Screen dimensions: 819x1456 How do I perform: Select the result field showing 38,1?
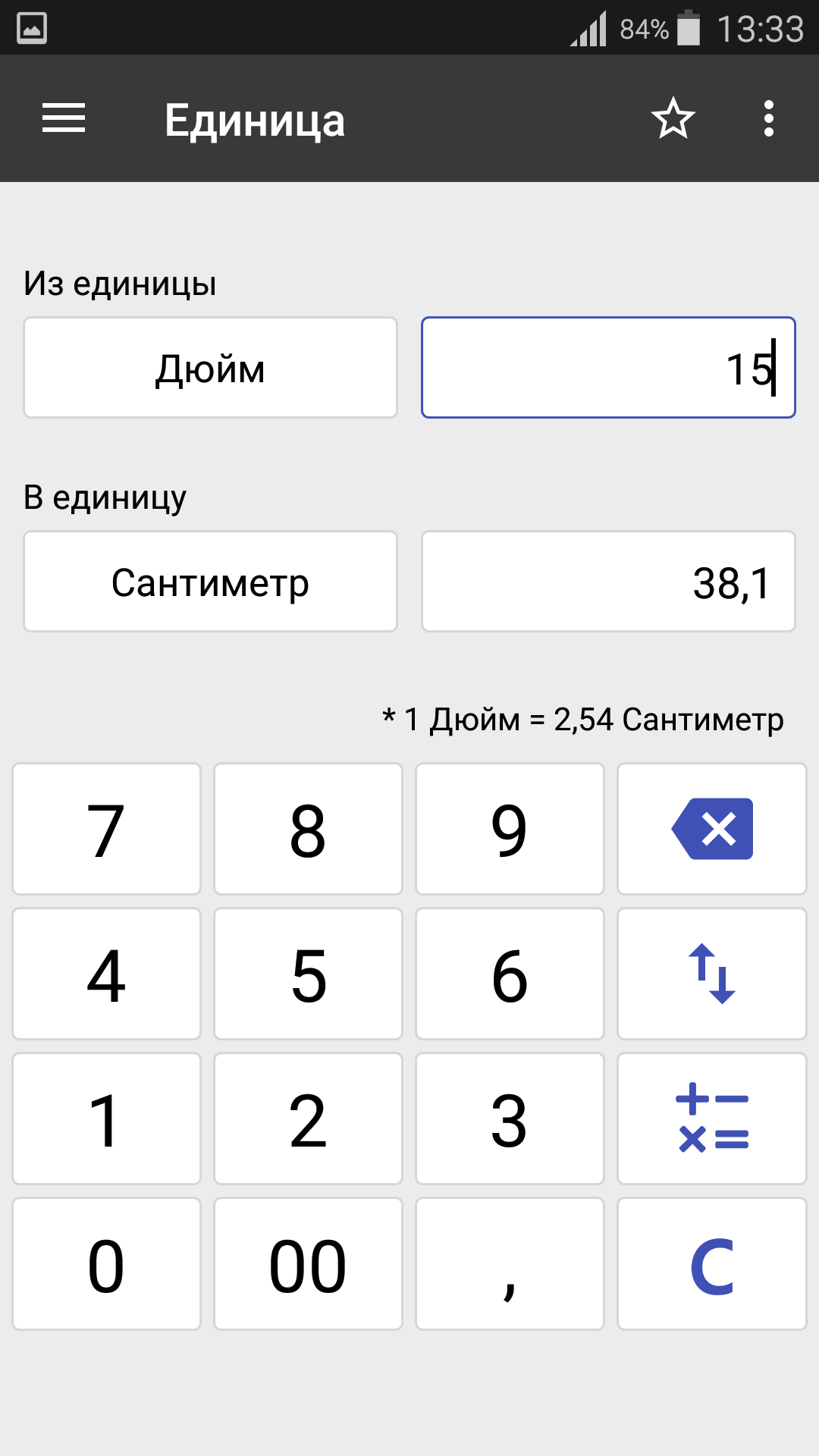[x=608, y=582]
